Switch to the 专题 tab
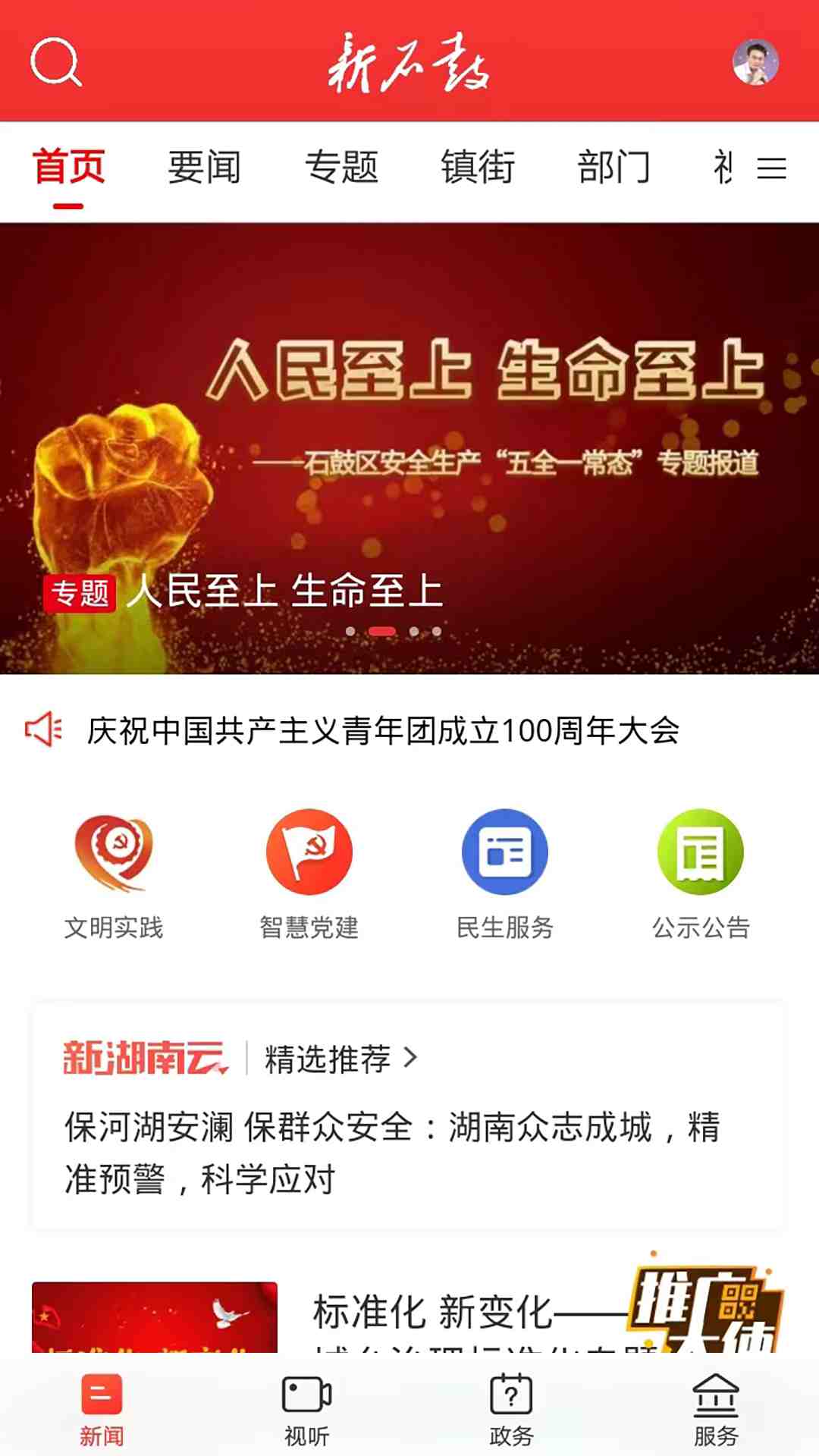The width and height of the screenshot is (819, 1456). pyautogui.click(x=341, y=167)
